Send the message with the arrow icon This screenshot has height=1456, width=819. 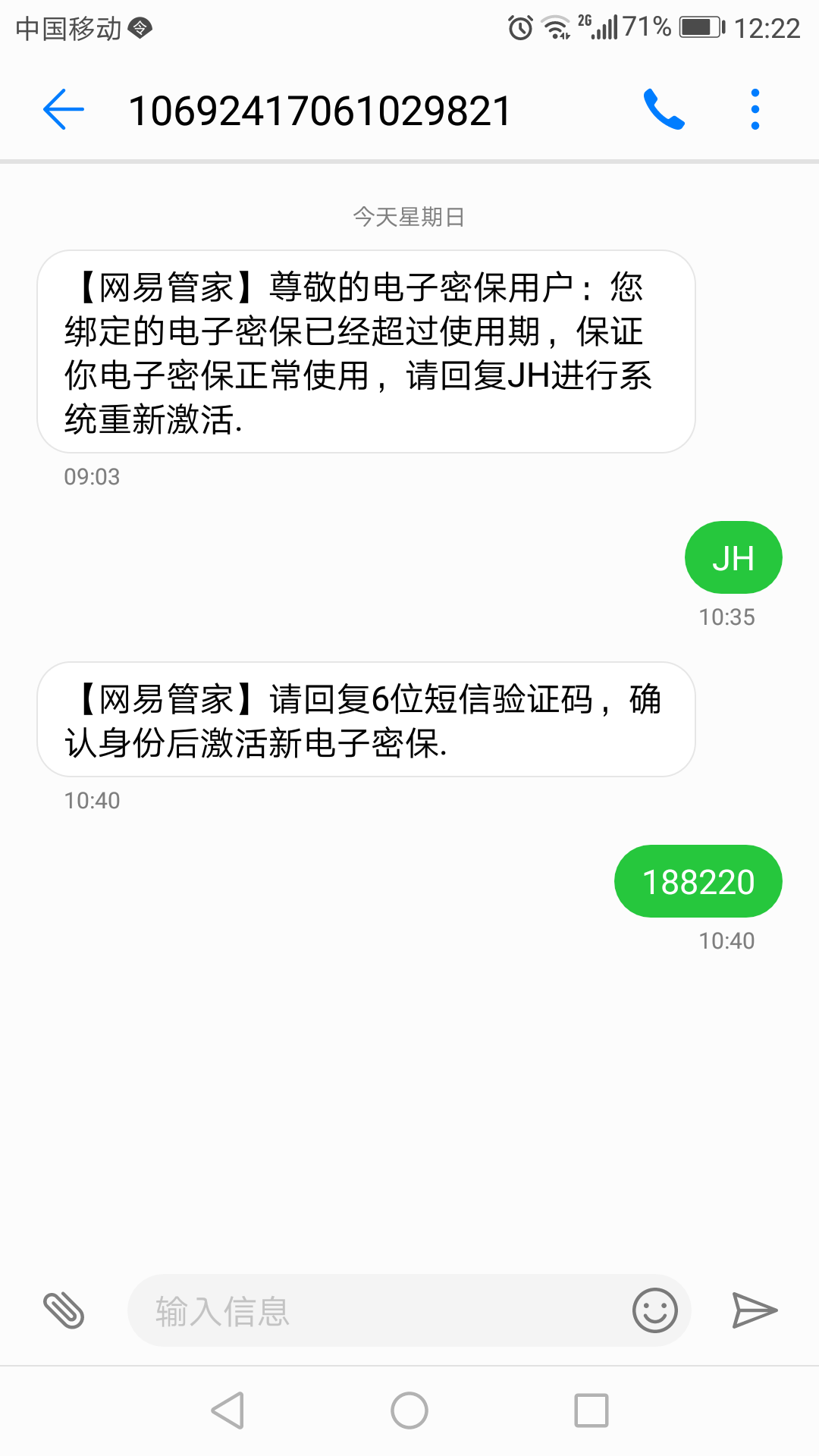click(x=755, y=1310)
